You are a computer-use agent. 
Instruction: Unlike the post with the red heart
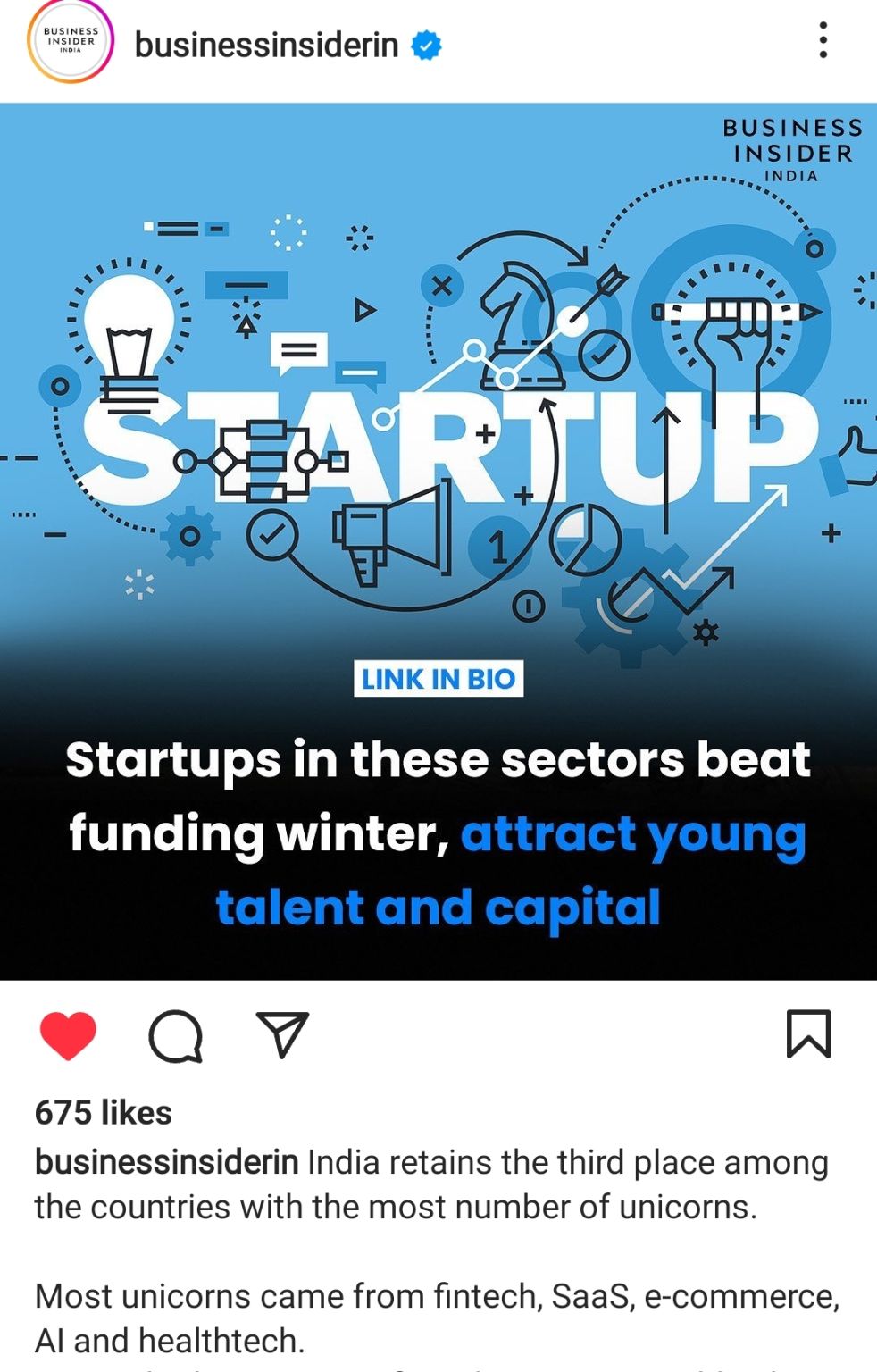tap(68, 1035)
